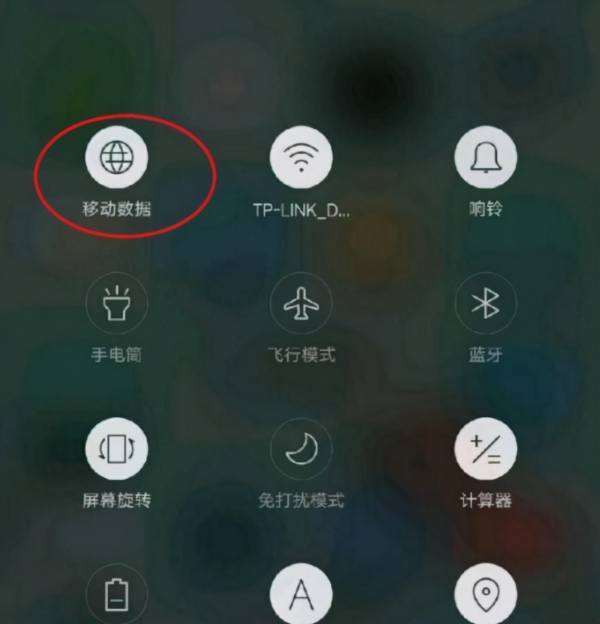Enable airplane mode (飞行模式)
This screenshot has width=600, height=624.
[301, 303]
